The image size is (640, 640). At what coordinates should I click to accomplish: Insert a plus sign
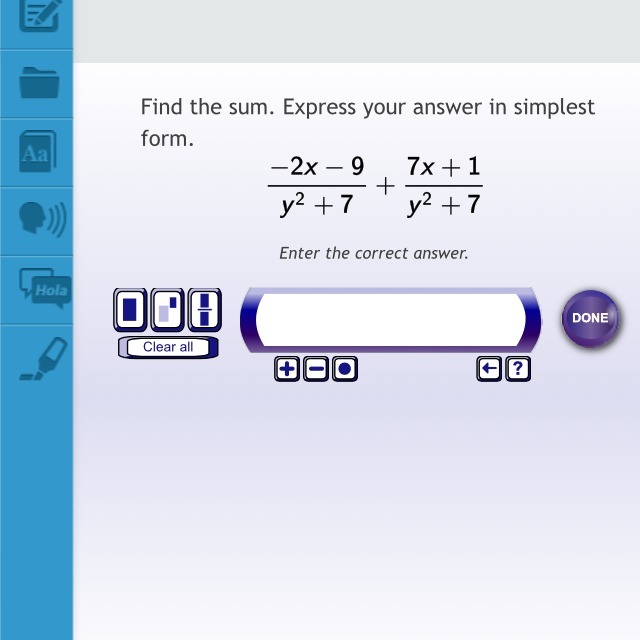(287, 369)
